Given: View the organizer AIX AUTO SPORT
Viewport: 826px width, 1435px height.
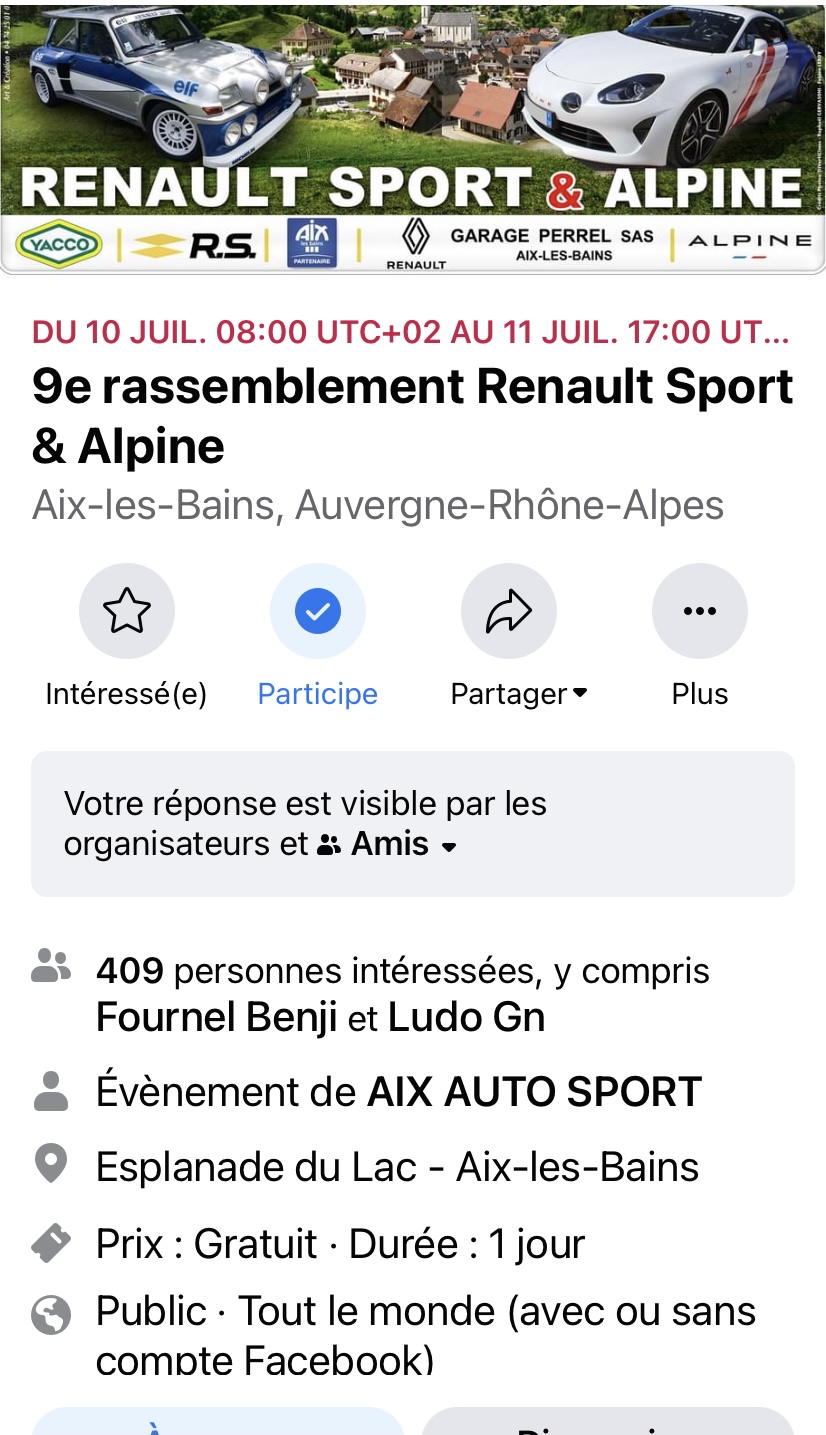Looking at the screenshot, I should point(534,1092).
